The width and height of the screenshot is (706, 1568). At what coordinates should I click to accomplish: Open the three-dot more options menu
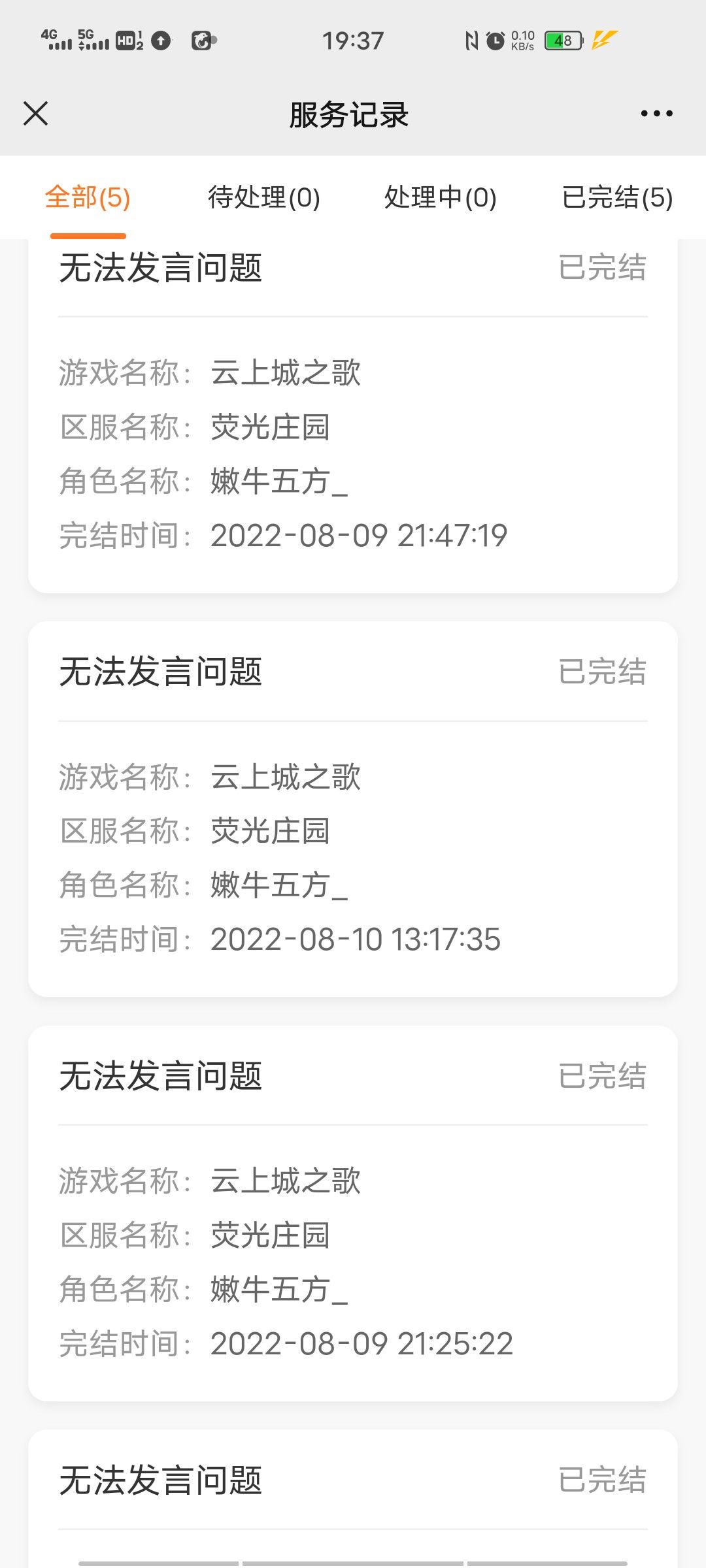point(656,114)
